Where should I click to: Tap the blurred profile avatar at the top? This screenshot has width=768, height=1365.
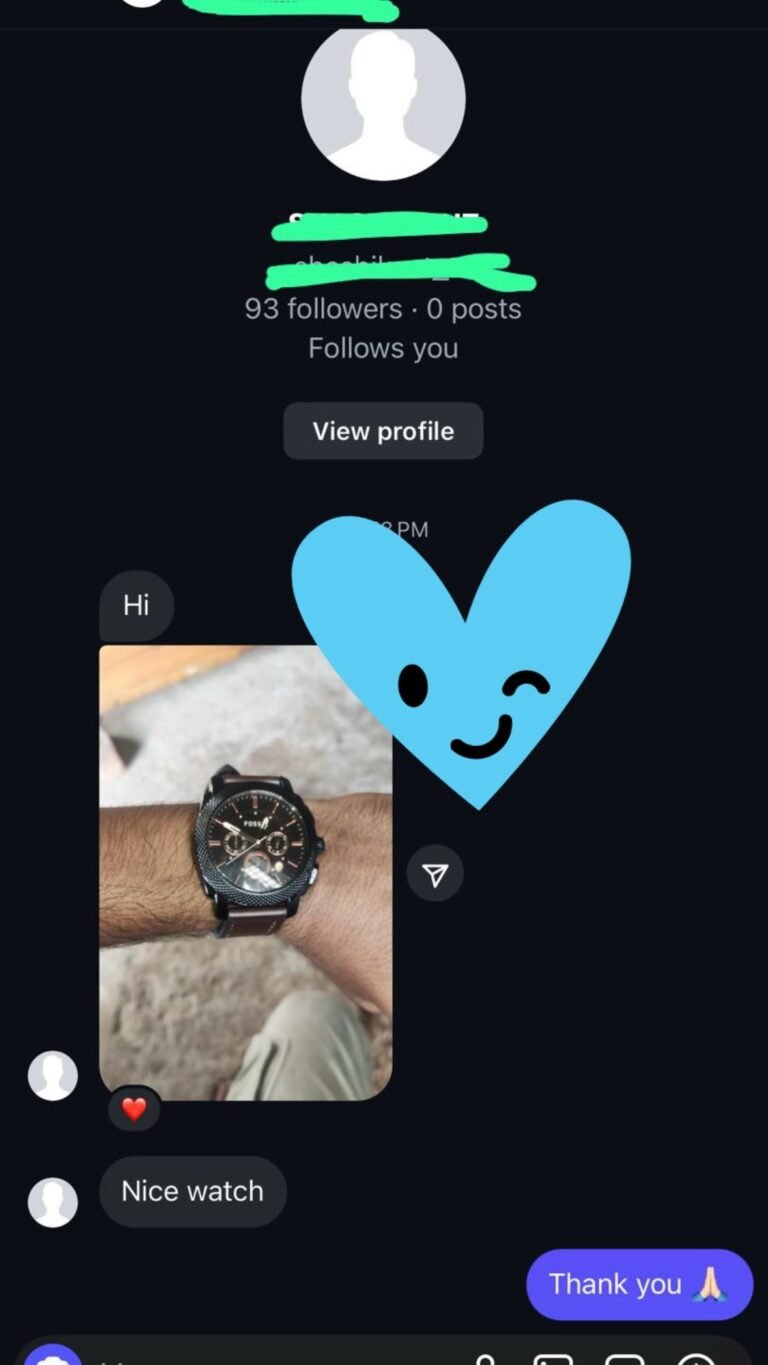(383, 97)
